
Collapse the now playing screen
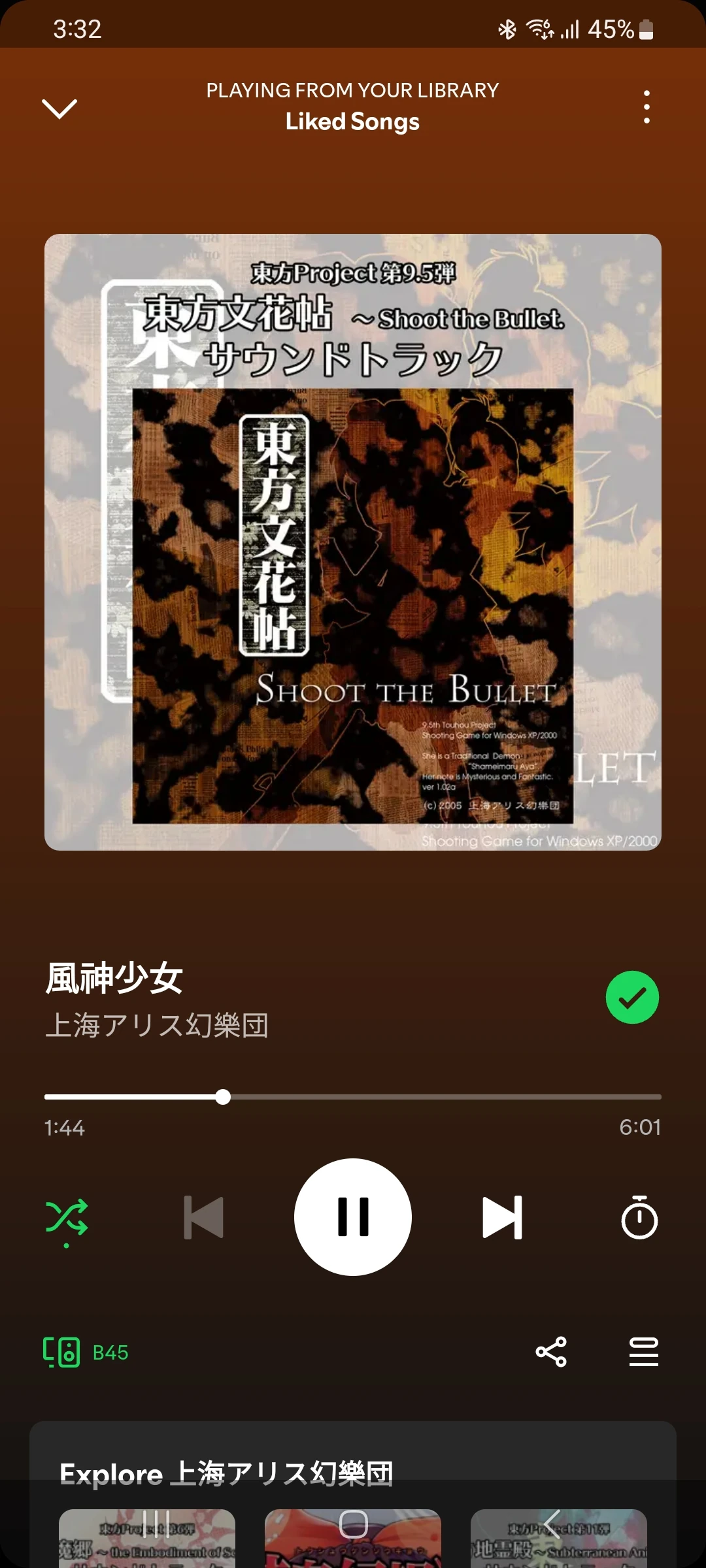(x=59, y=108)
